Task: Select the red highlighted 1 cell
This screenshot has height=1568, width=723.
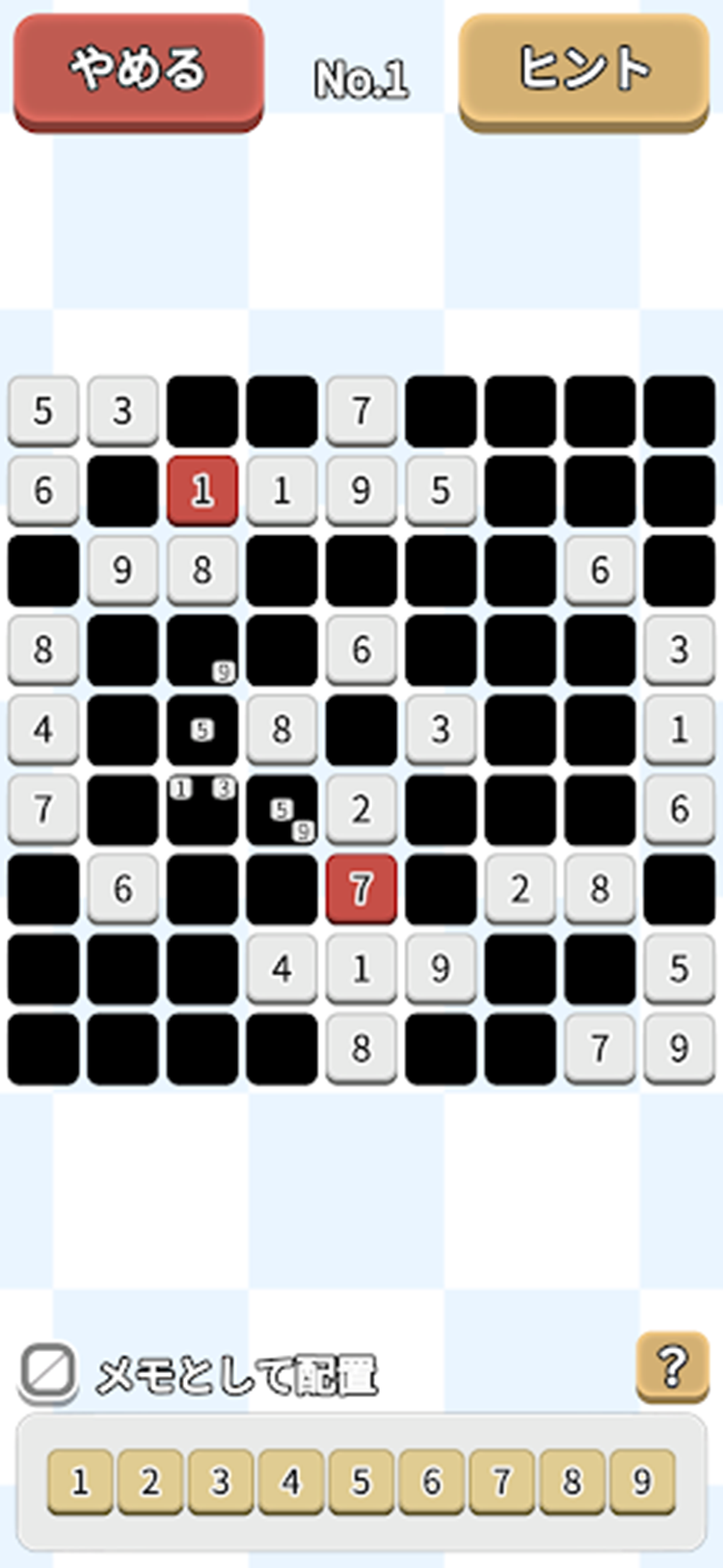Action: tap(201, 490)
